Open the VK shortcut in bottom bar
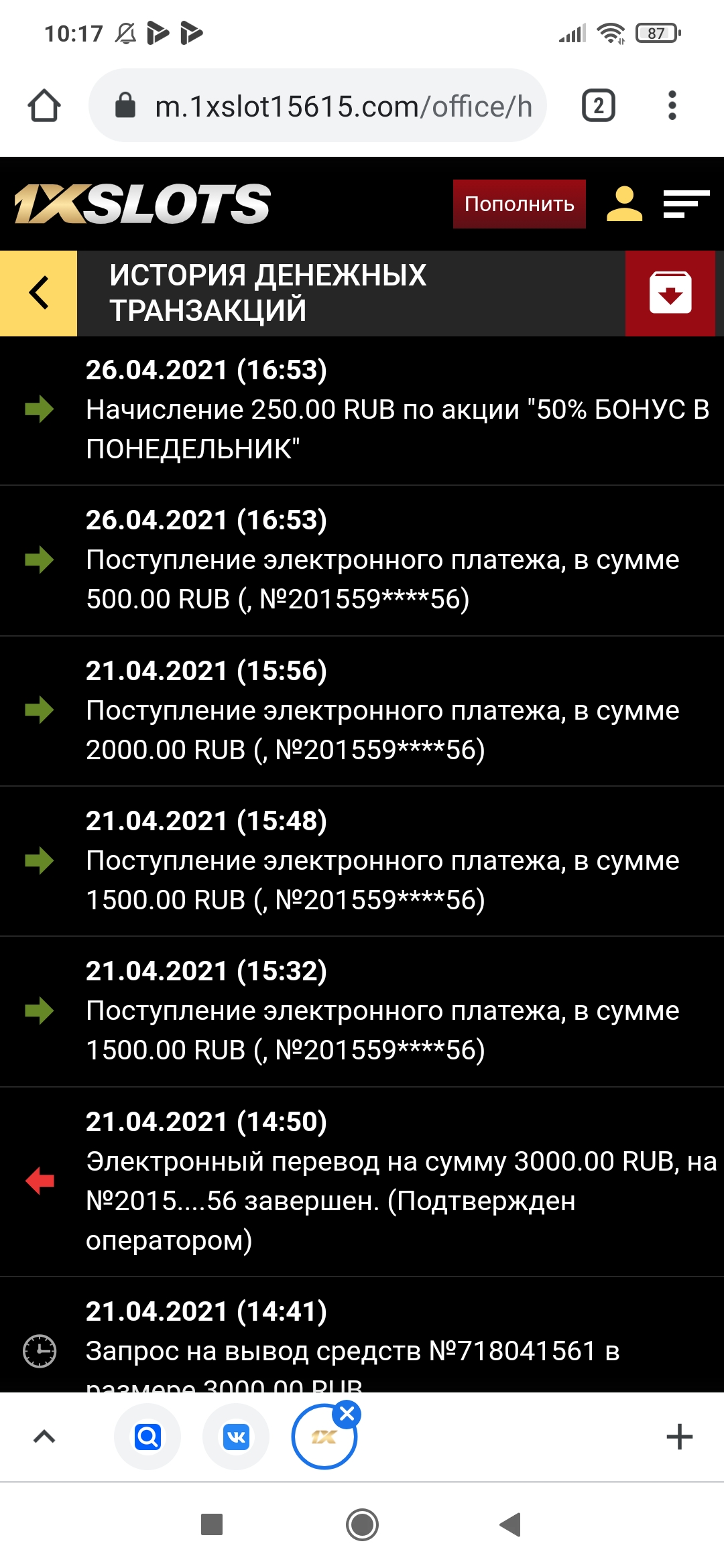 point(236,1437)
